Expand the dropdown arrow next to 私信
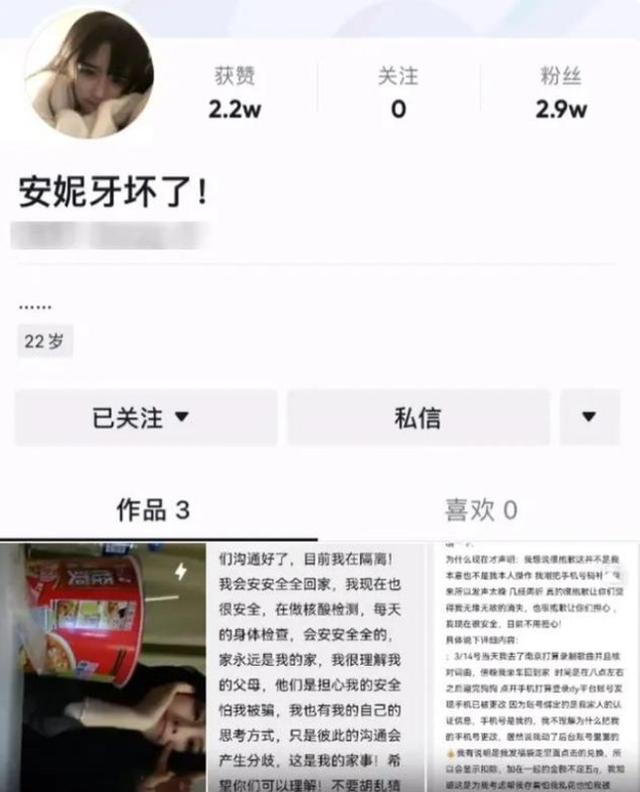The height and width of the screenshot is (792, 640). coord(589,417)
